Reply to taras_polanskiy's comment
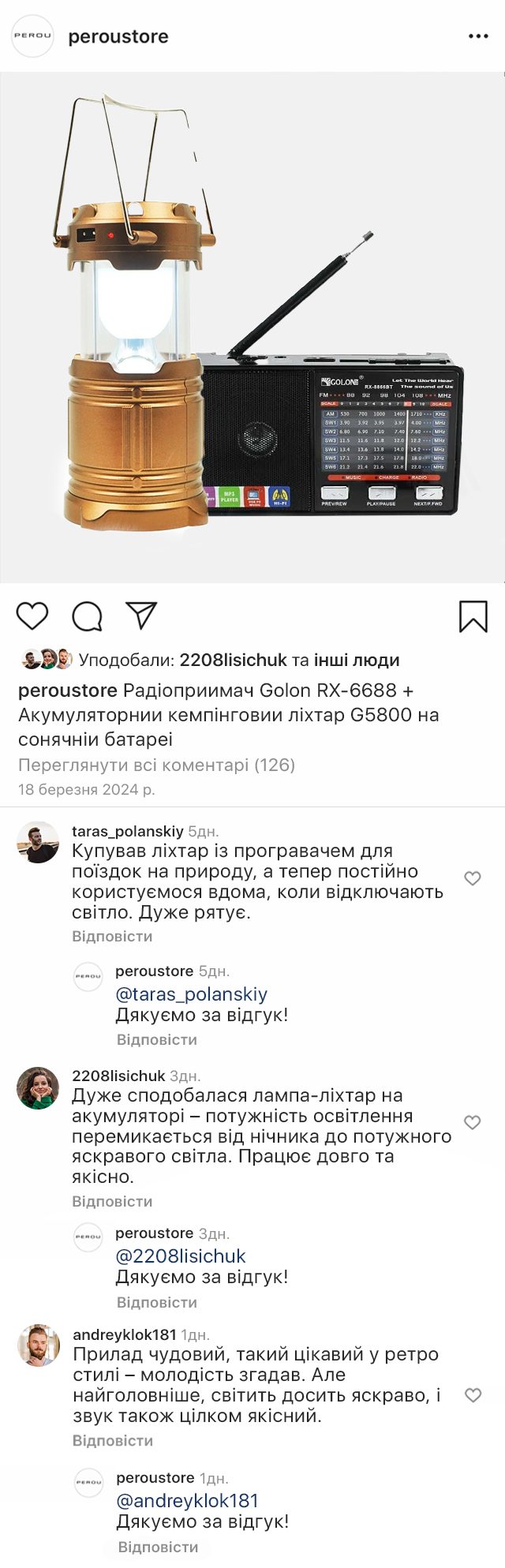The height and width of the screenshot is (1568, 505). pos(112,936)
